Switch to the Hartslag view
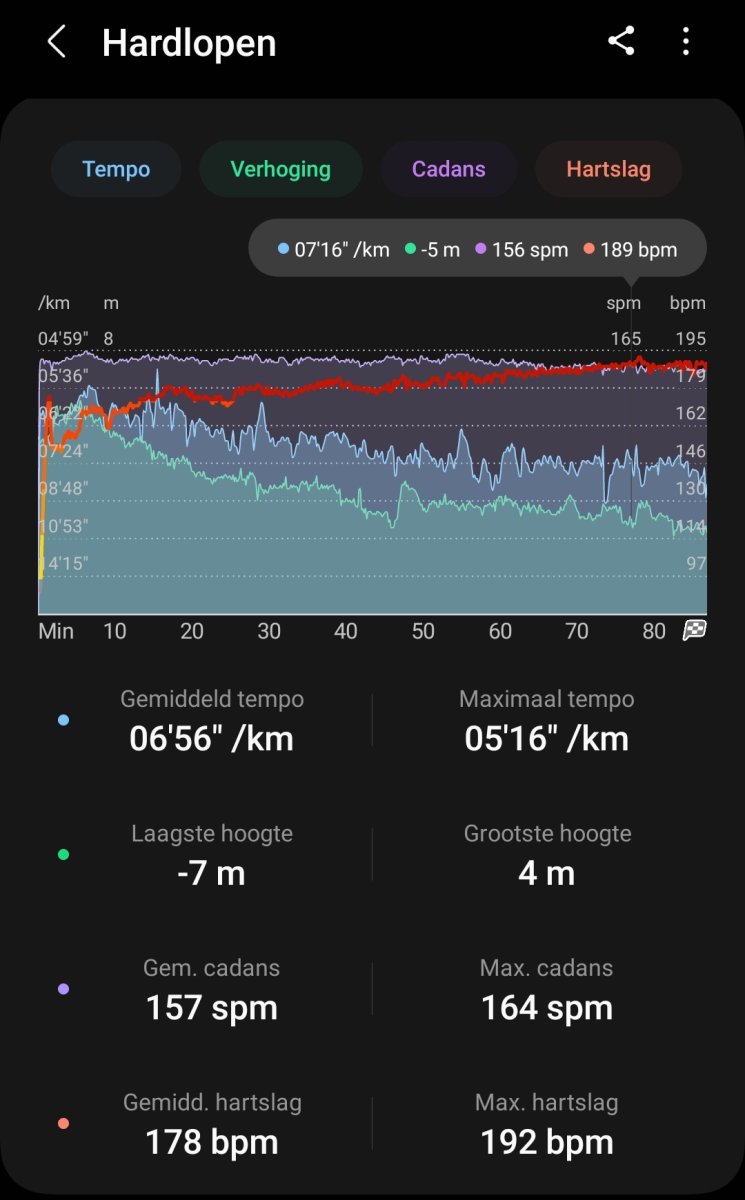Image resolution: width=745 pixels, height=1200 pixels. click(x=607, y=169)
